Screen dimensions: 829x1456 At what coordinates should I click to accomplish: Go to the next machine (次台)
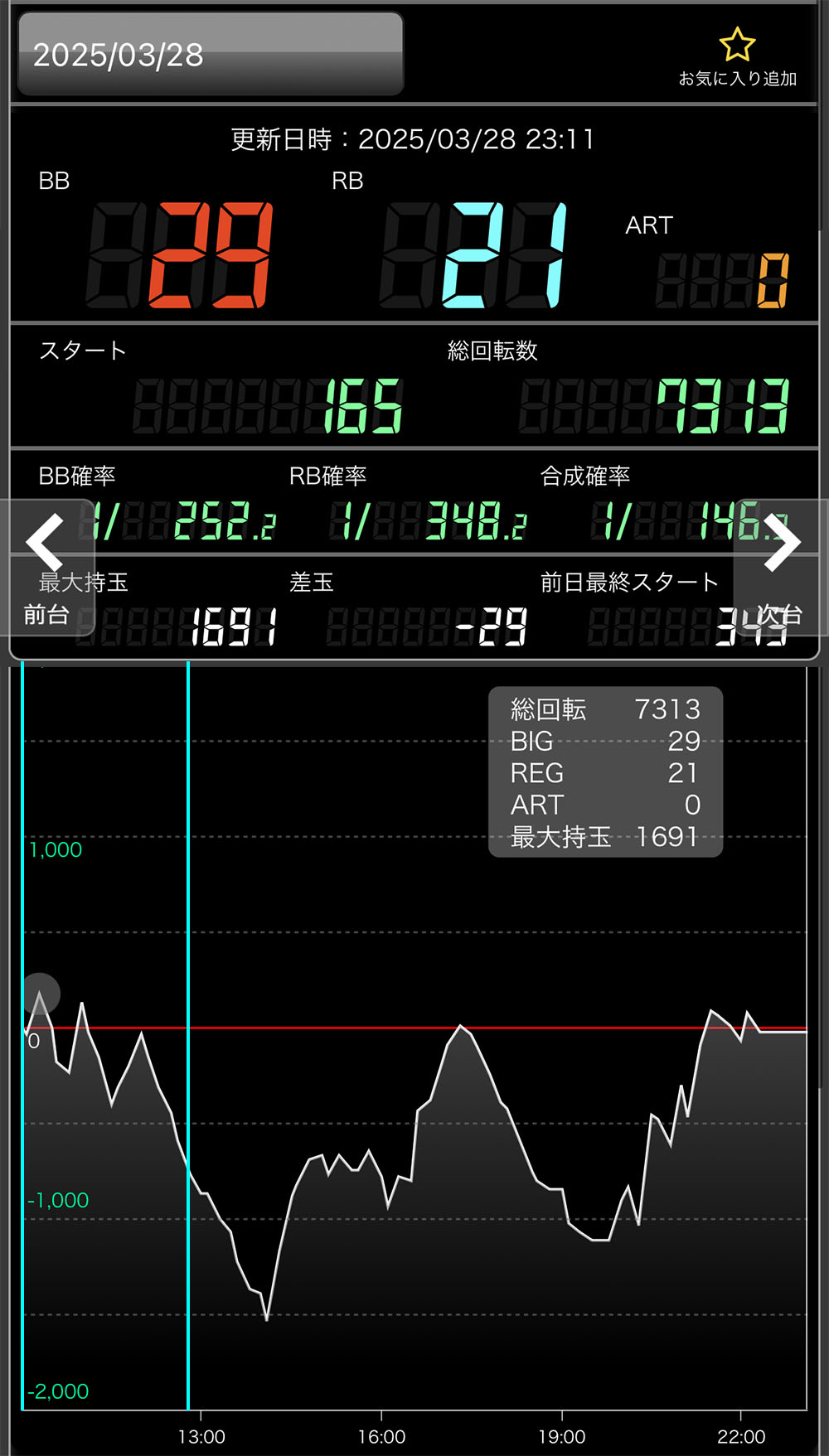pos(781,568)
